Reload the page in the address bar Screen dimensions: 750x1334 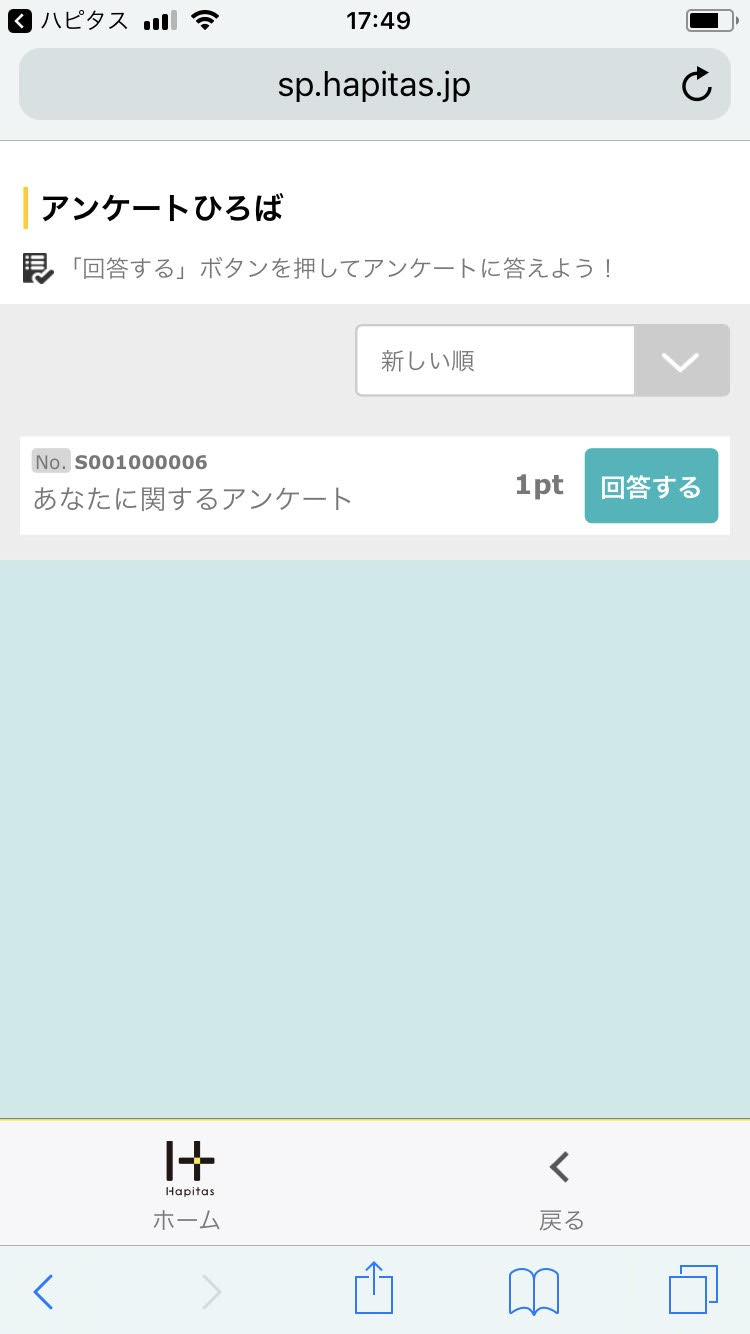[x=696, y=85]
